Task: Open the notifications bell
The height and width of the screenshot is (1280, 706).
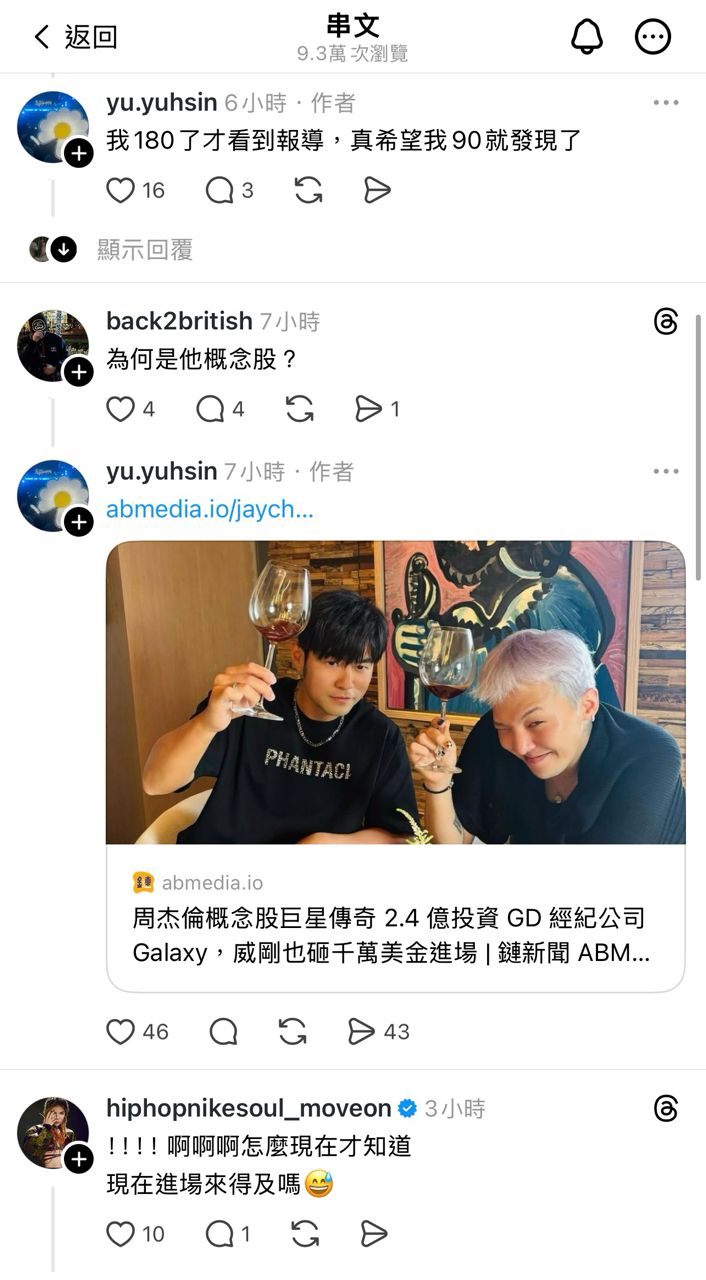Action: [x=587, y=38]
